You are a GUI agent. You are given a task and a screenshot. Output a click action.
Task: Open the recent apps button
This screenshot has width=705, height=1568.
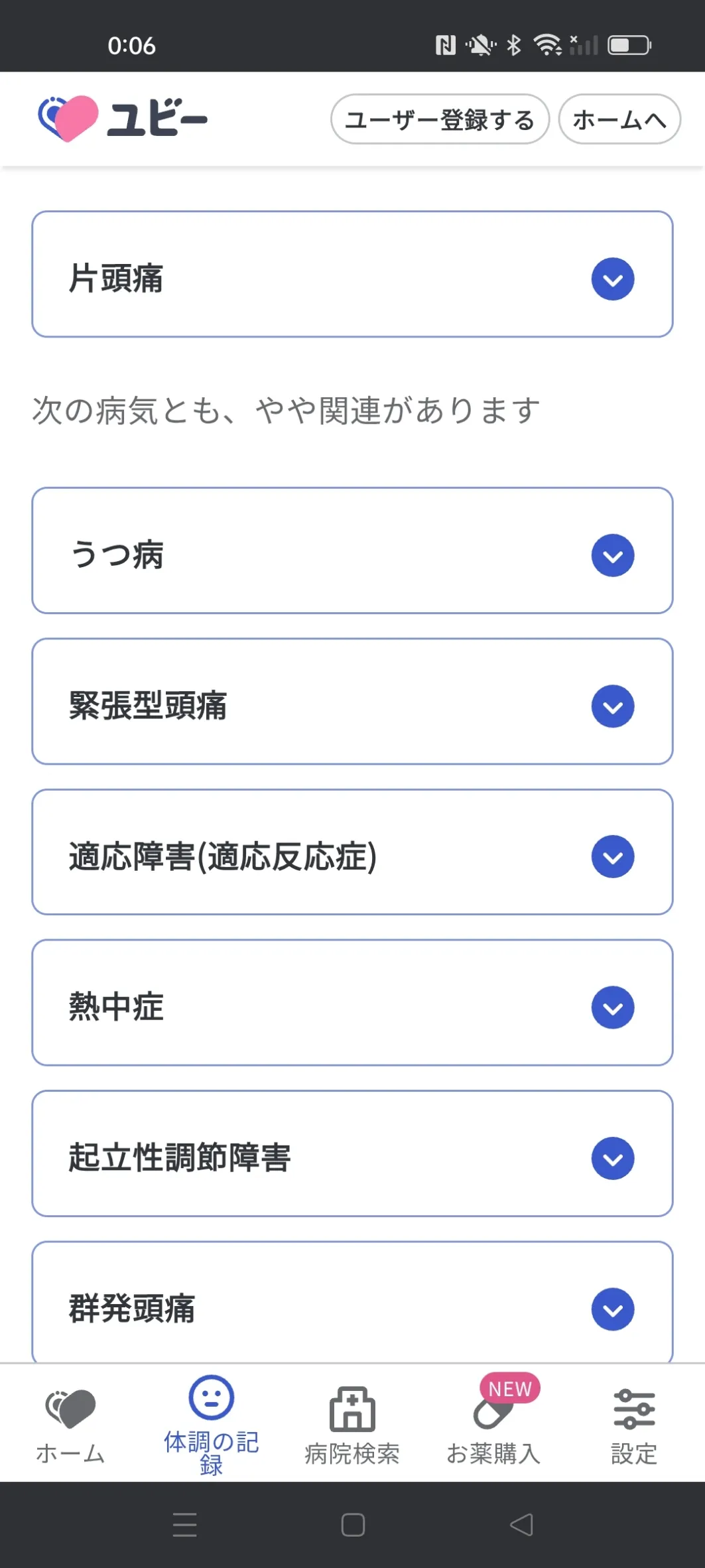point(184,1524)
